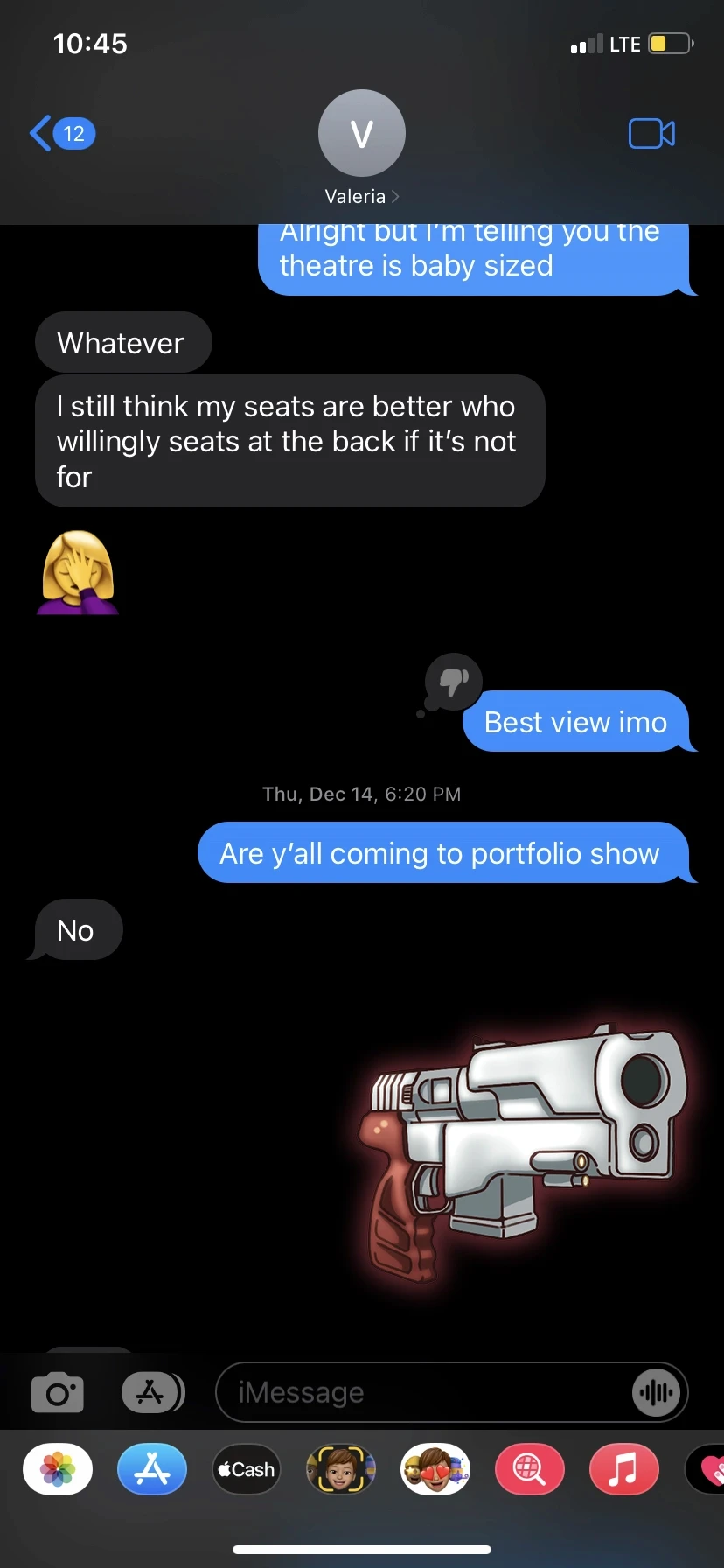Search images with the #images app
This screenshot has width=724, height=1568.
click(x=529, y=1469)
